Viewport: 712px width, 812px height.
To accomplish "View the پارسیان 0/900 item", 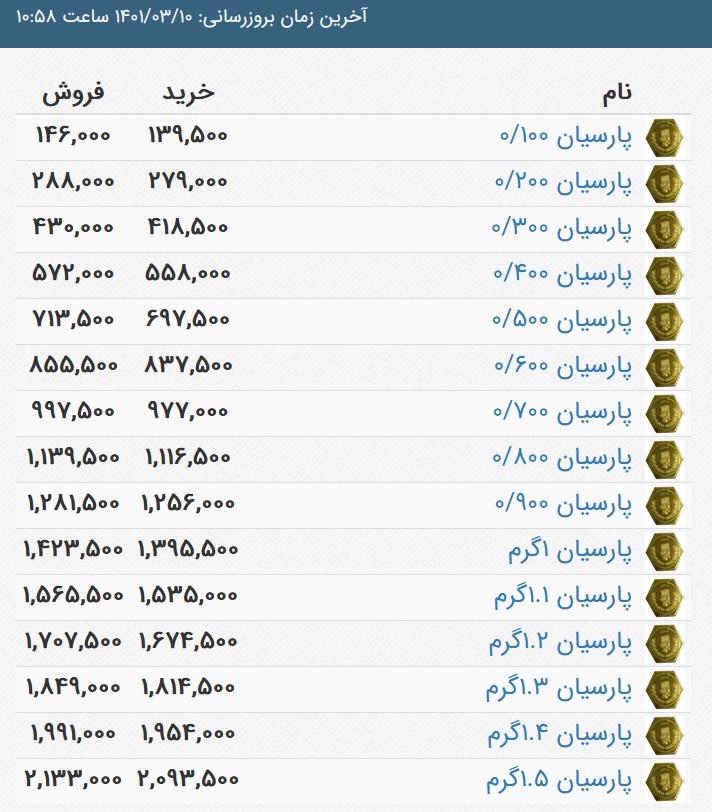I will pyautogui.click(x=566, y=505).
